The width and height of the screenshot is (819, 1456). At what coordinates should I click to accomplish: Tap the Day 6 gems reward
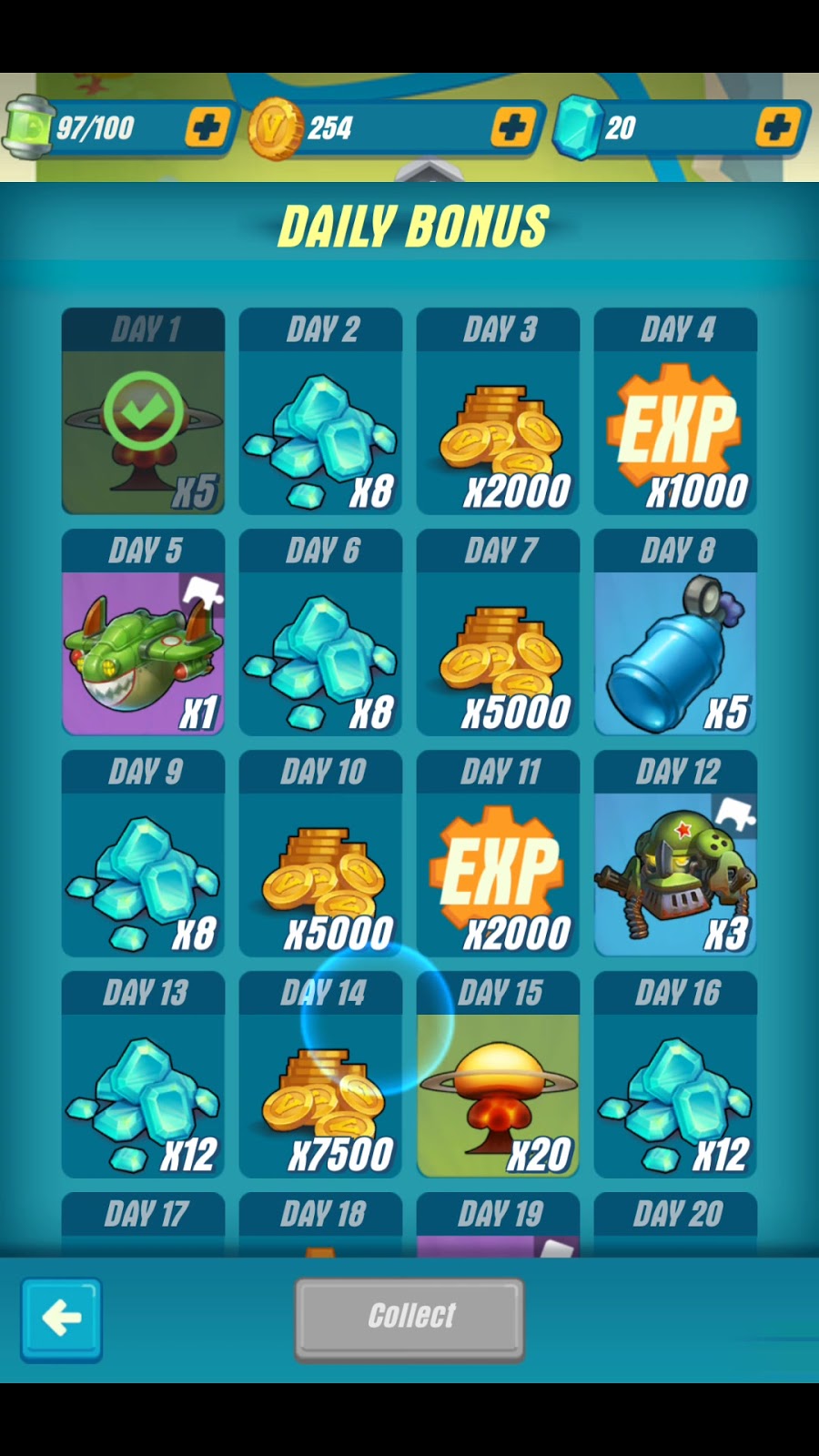pos(320,633)
